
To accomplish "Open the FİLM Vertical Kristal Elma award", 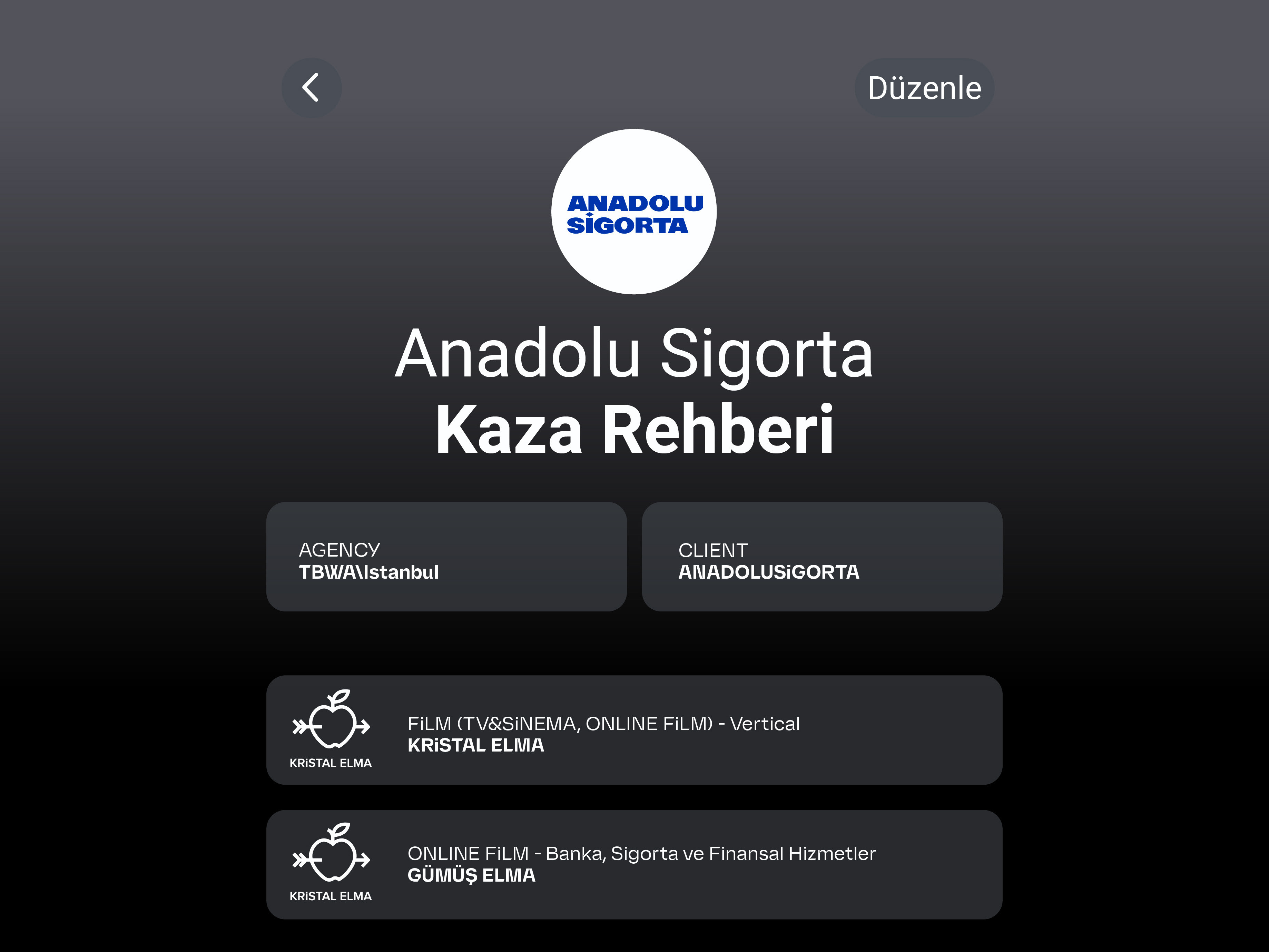I will pyautogui.click(x=634, y=729).
